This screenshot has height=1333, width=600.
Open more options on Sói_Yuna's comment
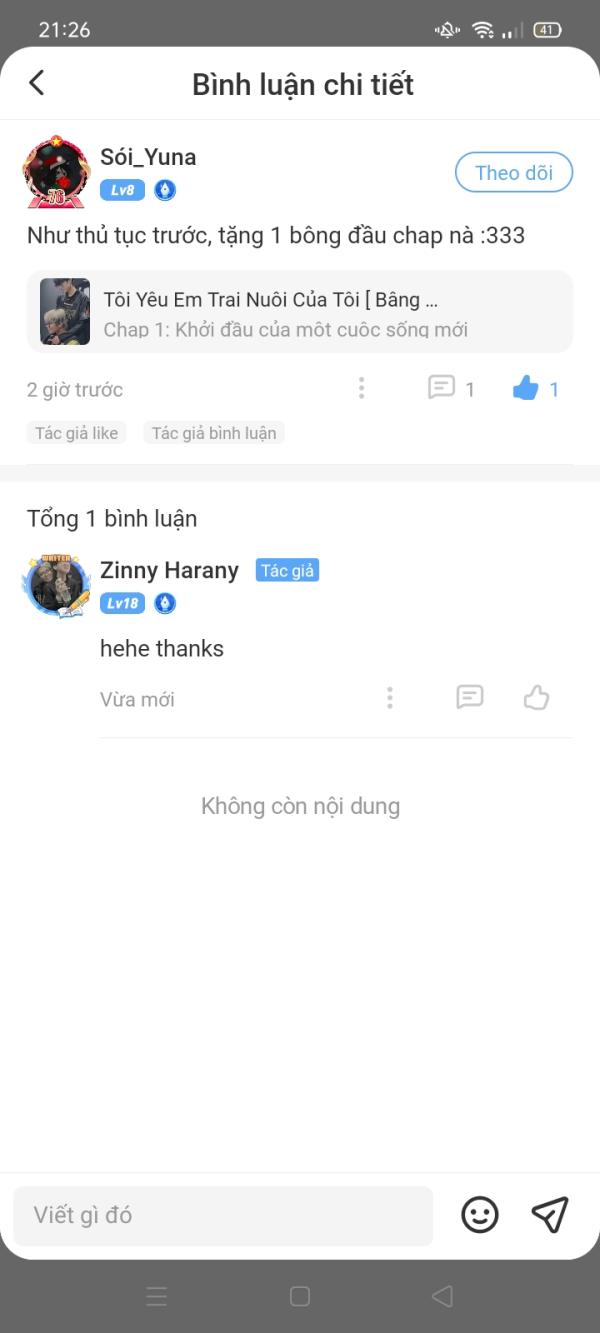(x=361, y=389)
